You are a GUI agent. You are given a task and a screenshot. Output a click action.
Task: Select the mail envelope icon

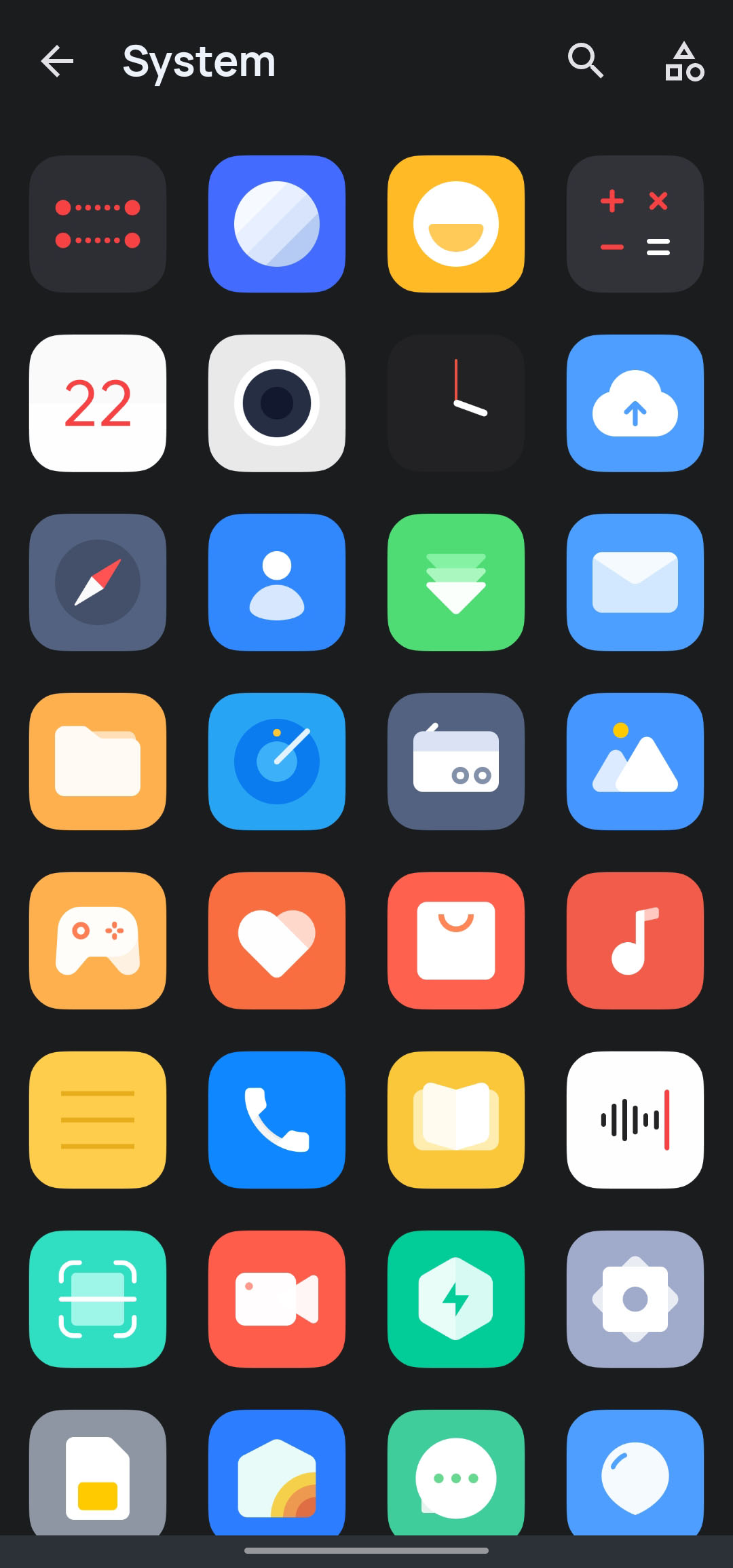(x=635, y=582)
